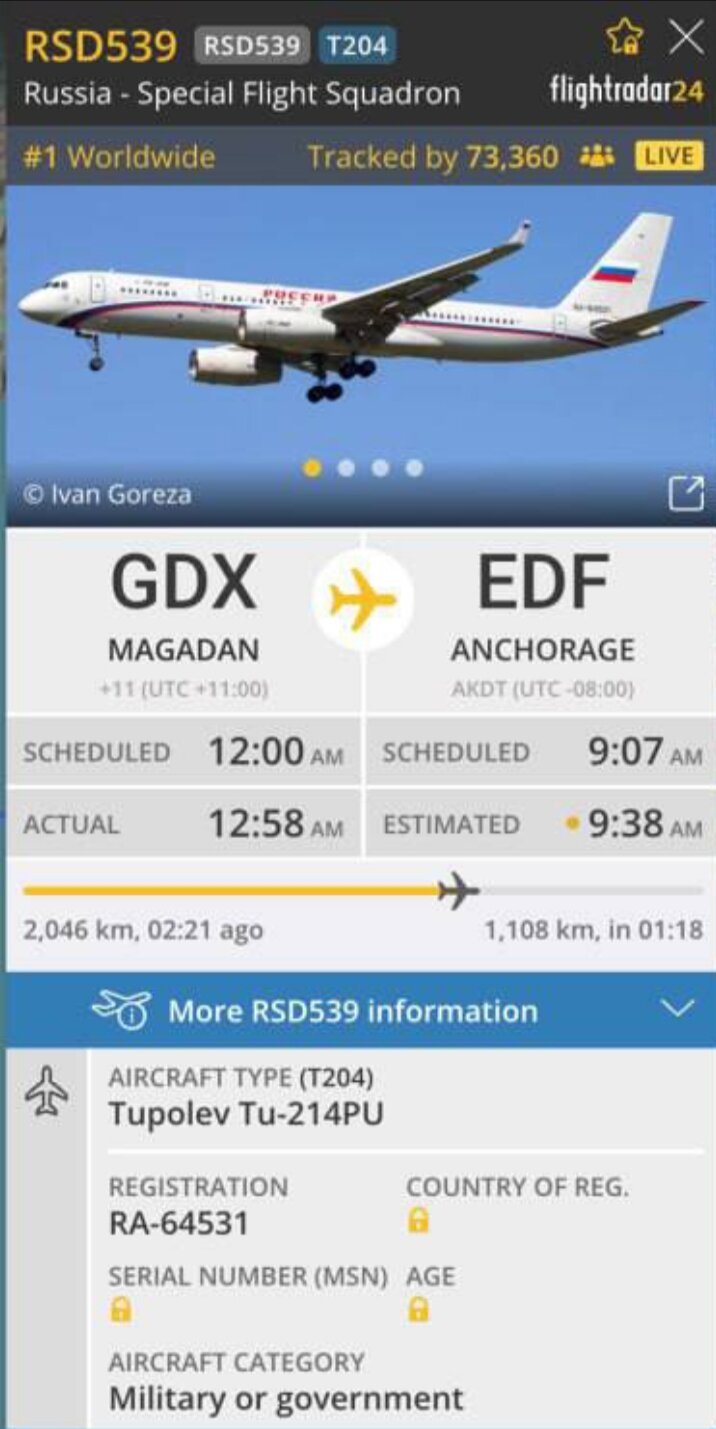
Task: Open aircraft photo in external link
Action: pyautogui.click(x=686, y=494)
